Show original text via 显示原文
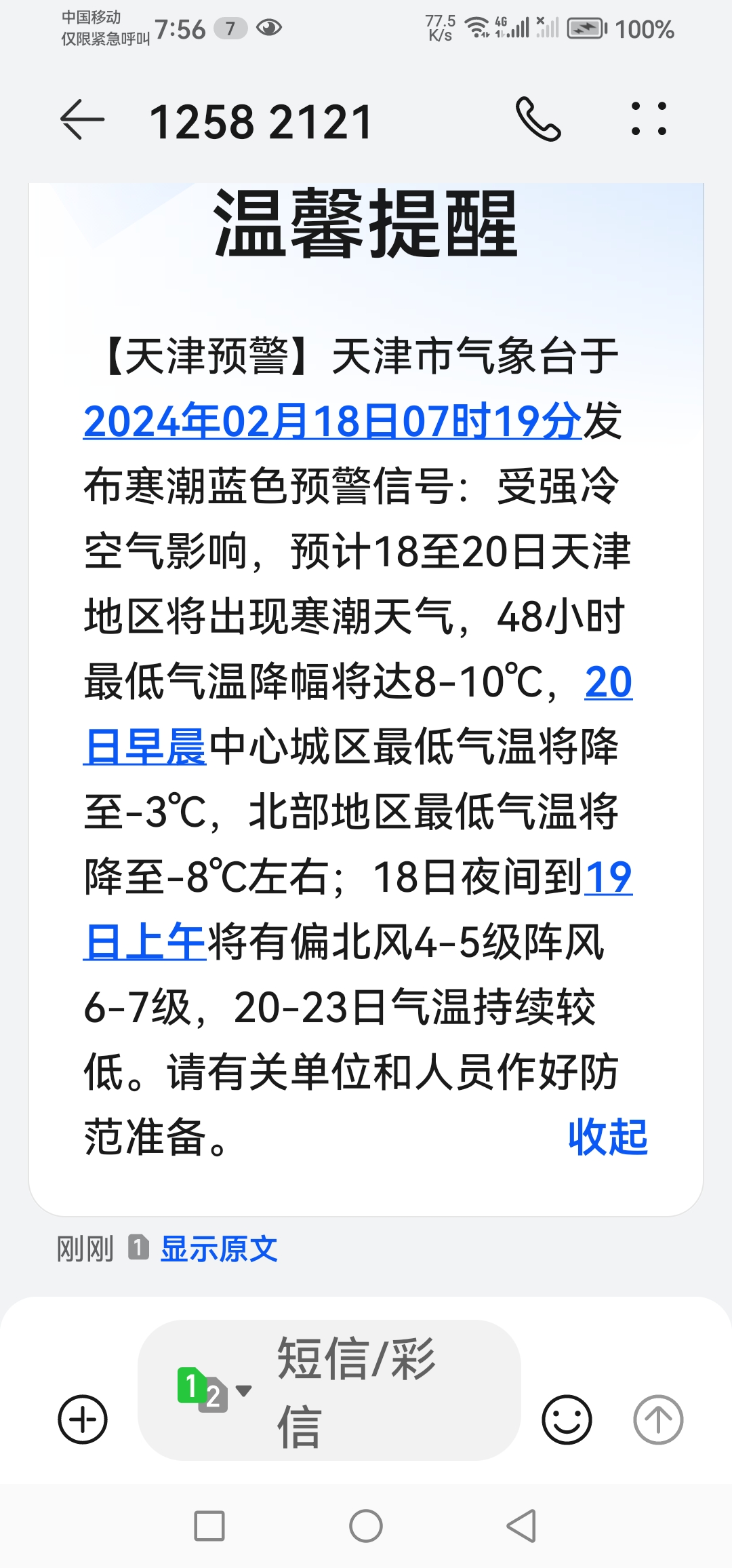The image size is (732, 1568). [x=218, y=1249]
